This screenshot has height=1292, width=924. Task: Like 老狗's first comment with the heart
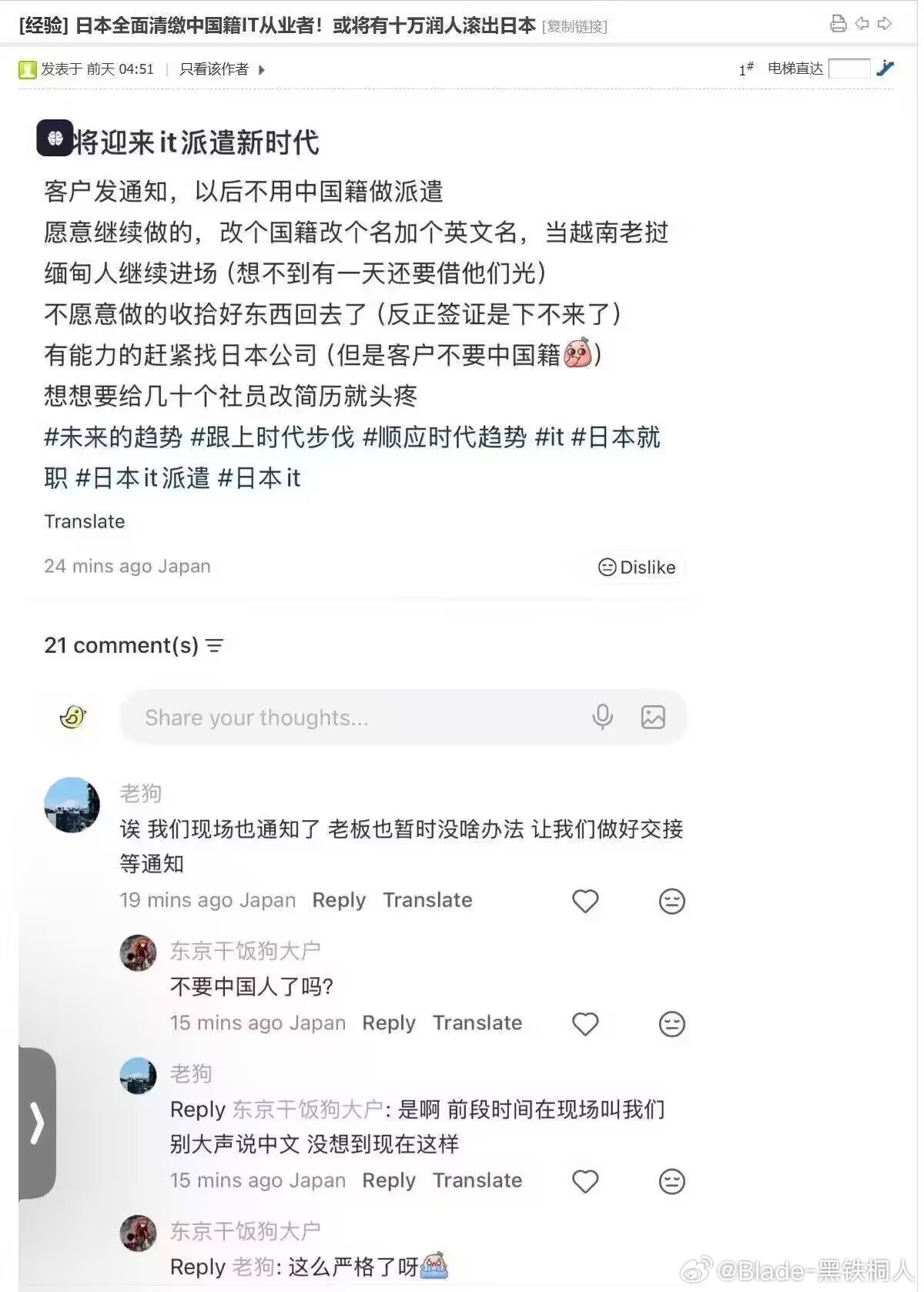[584, 901]
